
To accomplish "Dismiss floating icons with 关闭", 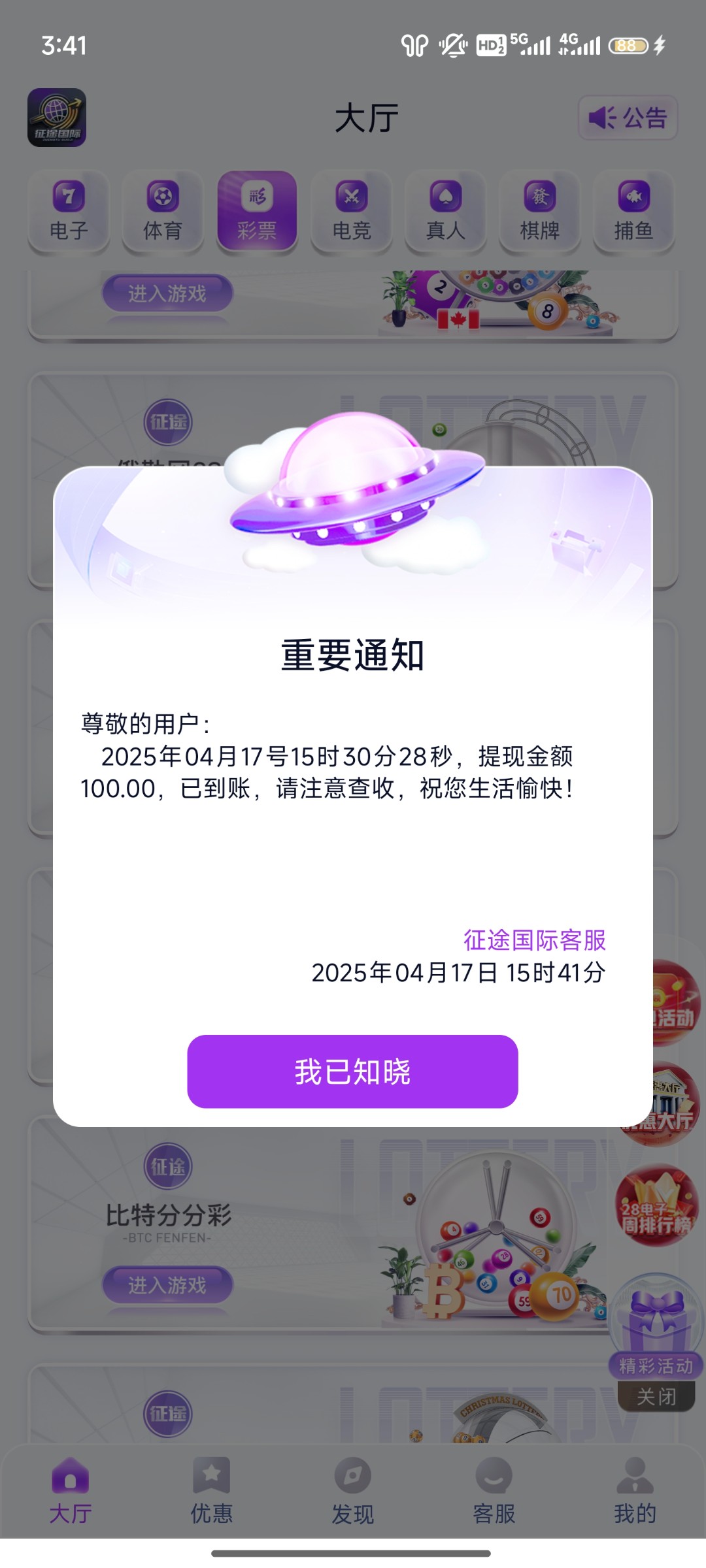I will [656, 1397].
